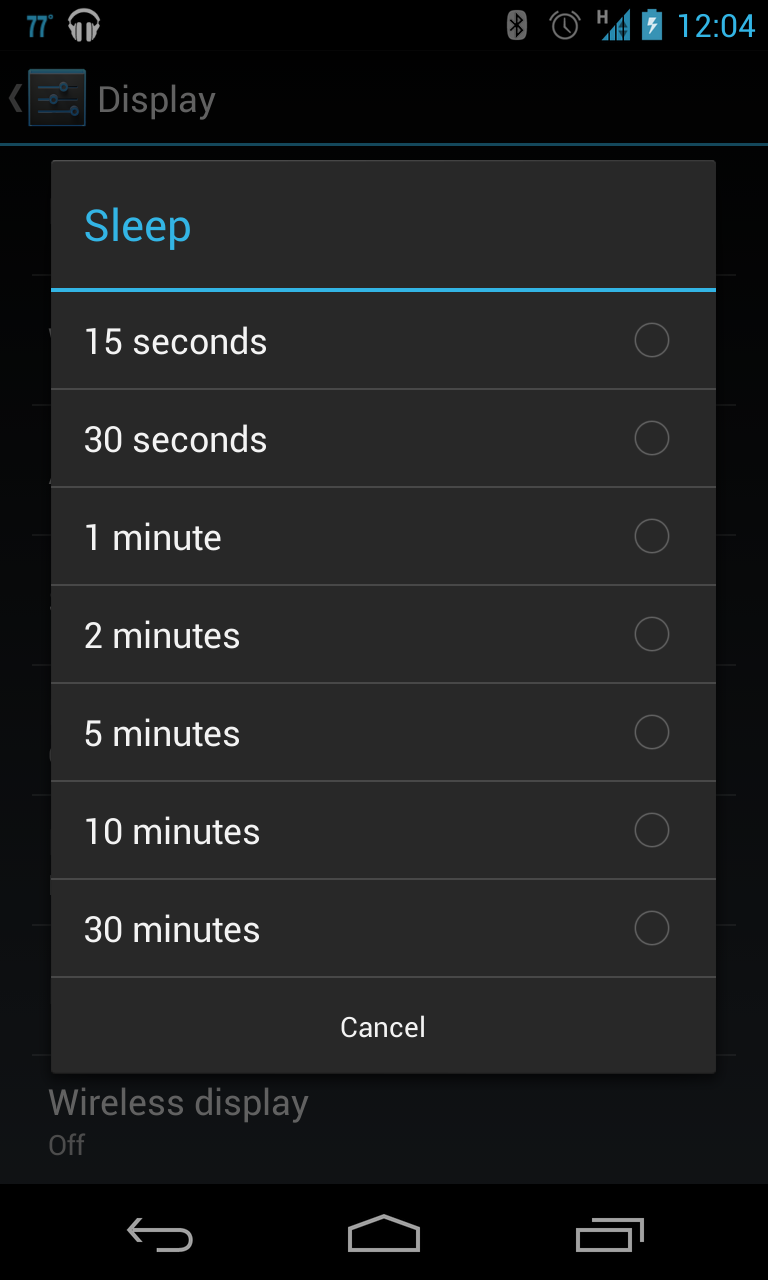
Task: Tap the alarm clock status icon
Action: pos(564,25)
